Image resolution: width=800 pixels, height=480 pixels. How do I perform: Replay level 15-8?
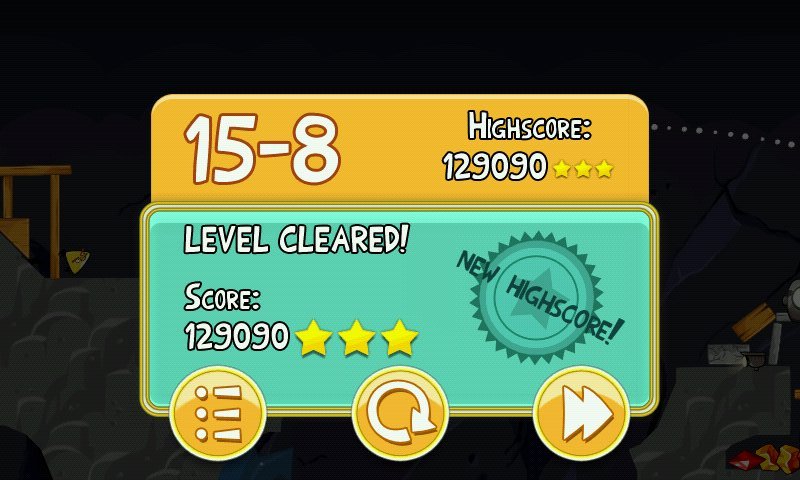point(400,413)
